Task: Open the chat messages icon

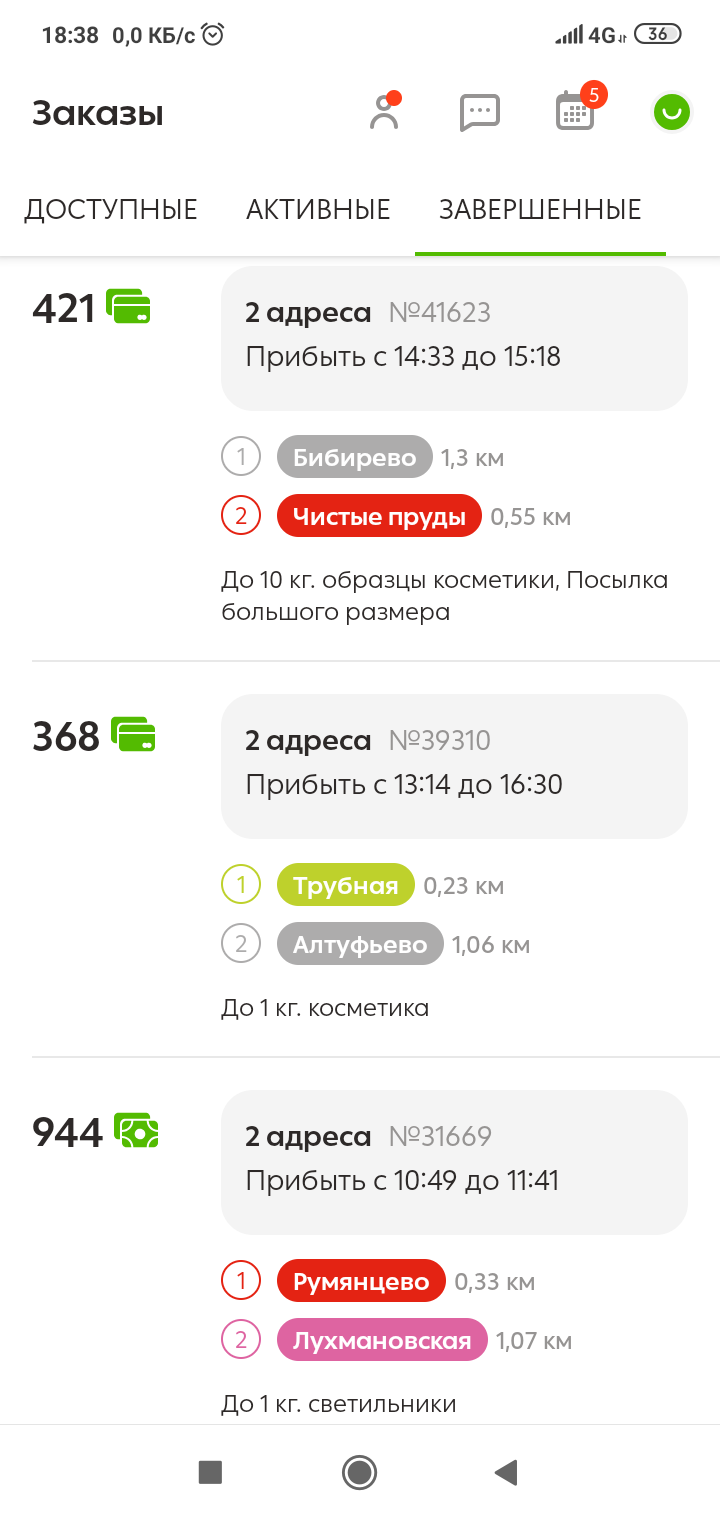Action: point(479,113)
